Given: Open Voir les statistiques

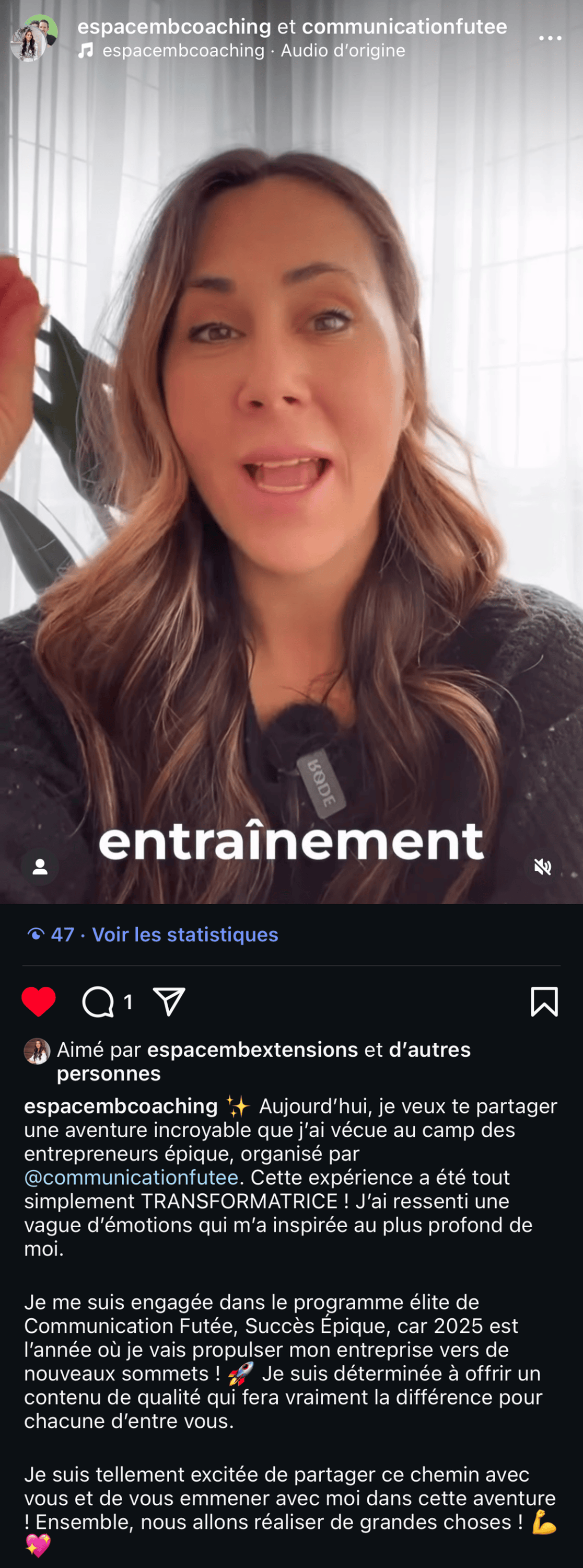Looking at the screenshot, I should [x=184, y=935].
